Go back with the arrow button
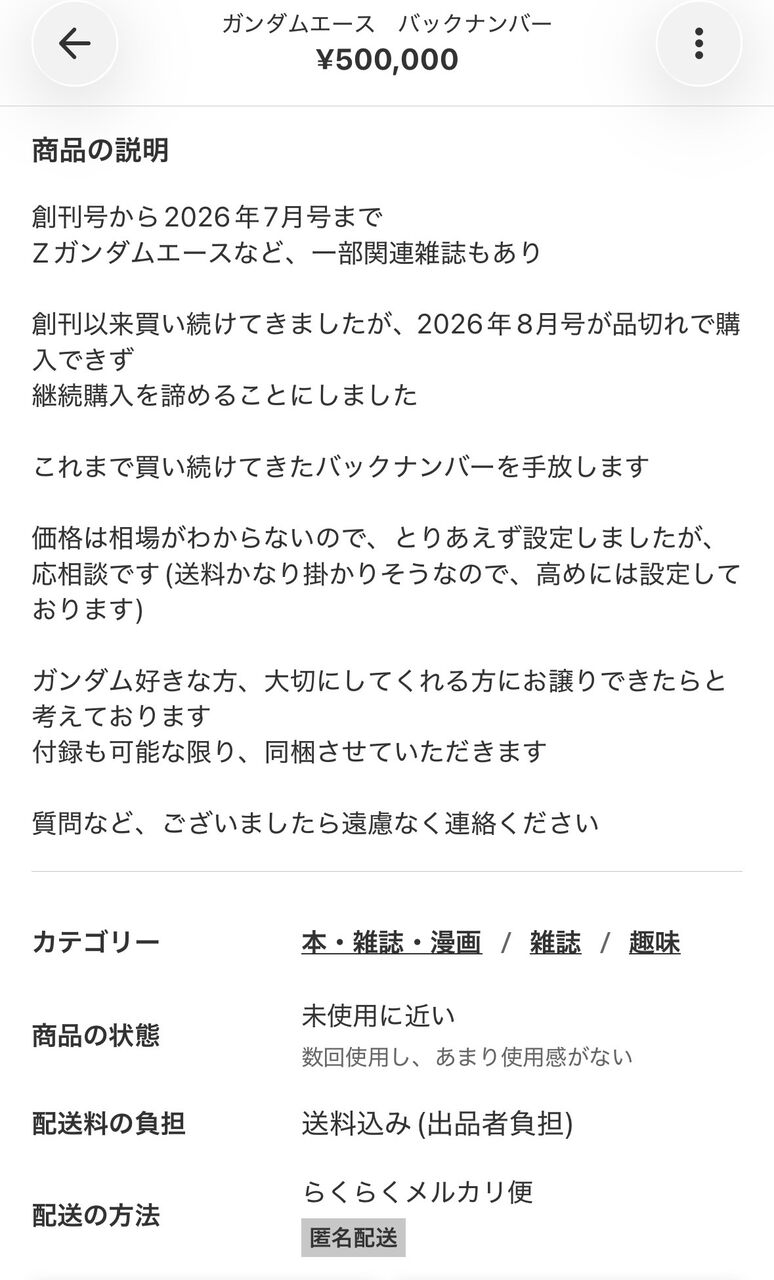The image size is (774, 1280). tap(75, 43)
